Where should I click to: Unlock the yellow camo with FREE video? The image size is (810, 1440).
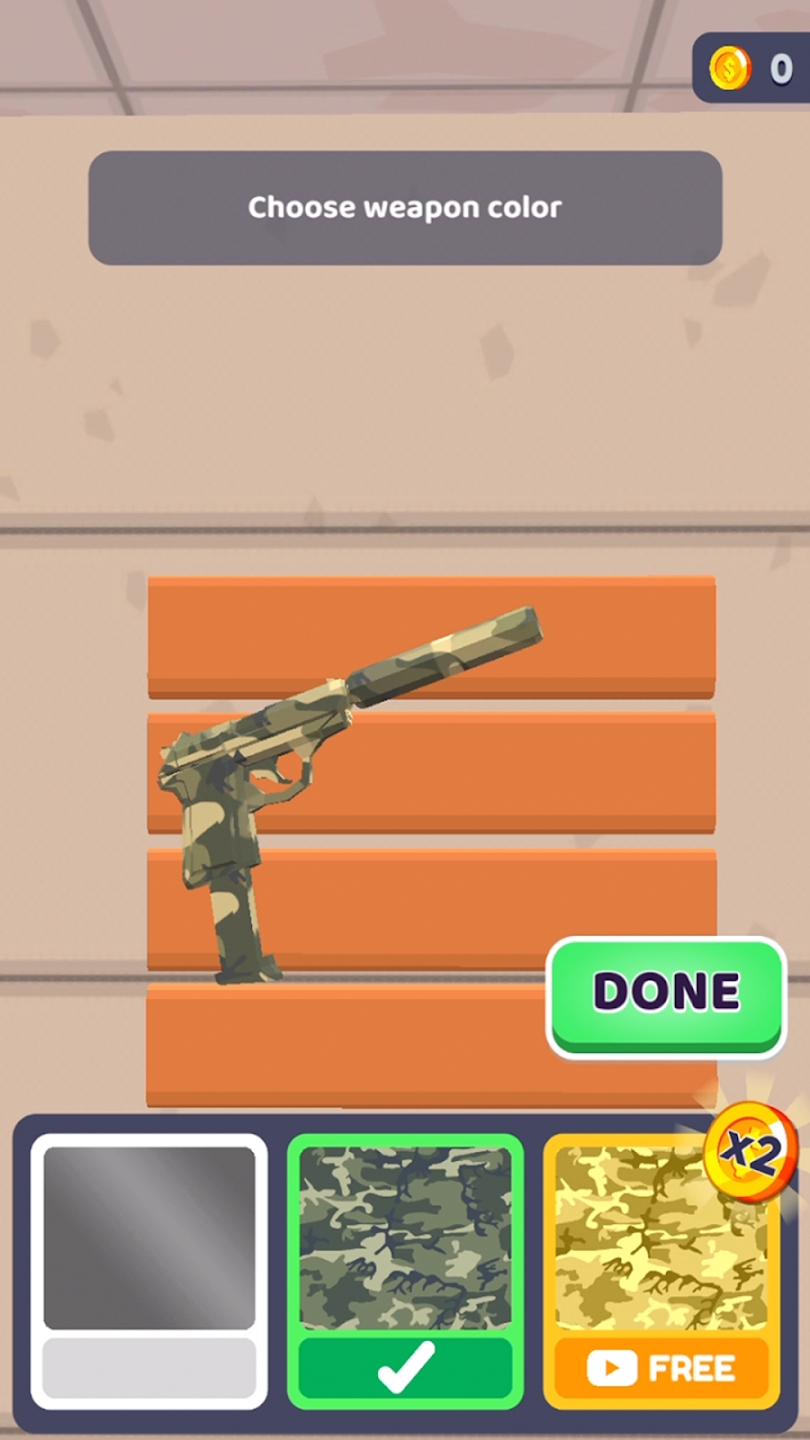pyautogui.click(x=661, y=1367)
